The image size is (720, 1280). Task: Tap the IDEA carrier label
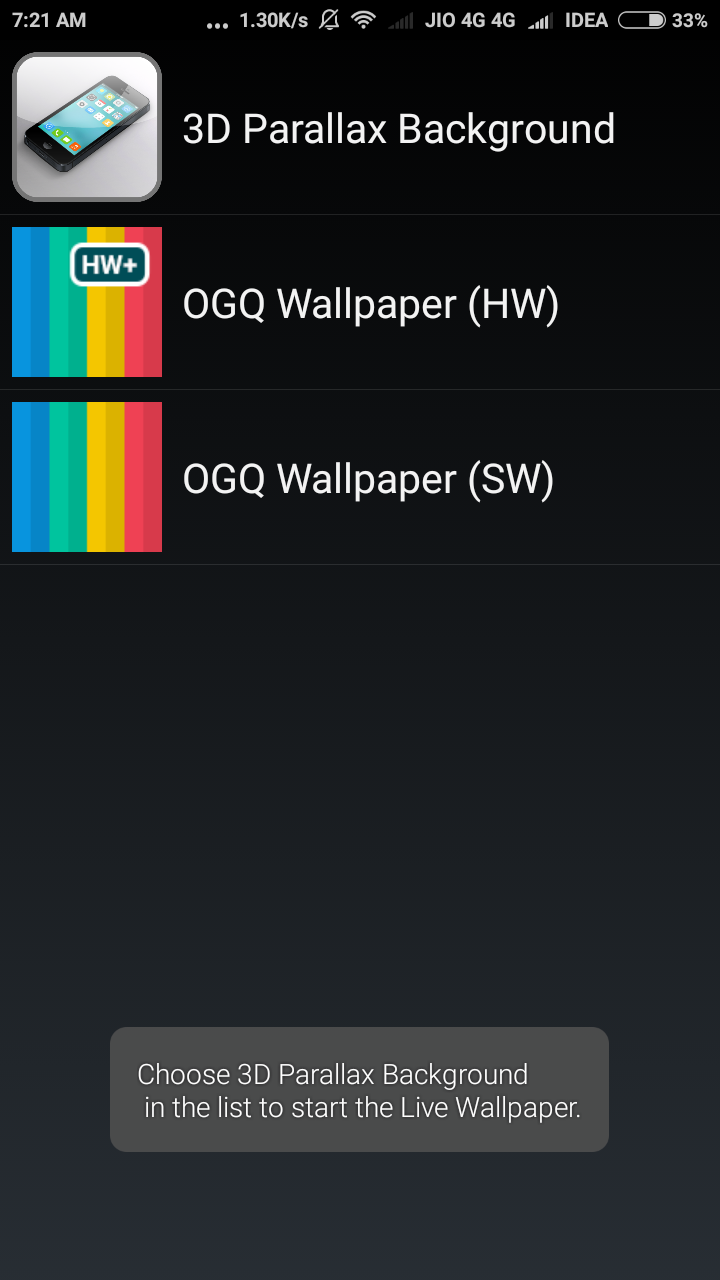coord(587,19)
